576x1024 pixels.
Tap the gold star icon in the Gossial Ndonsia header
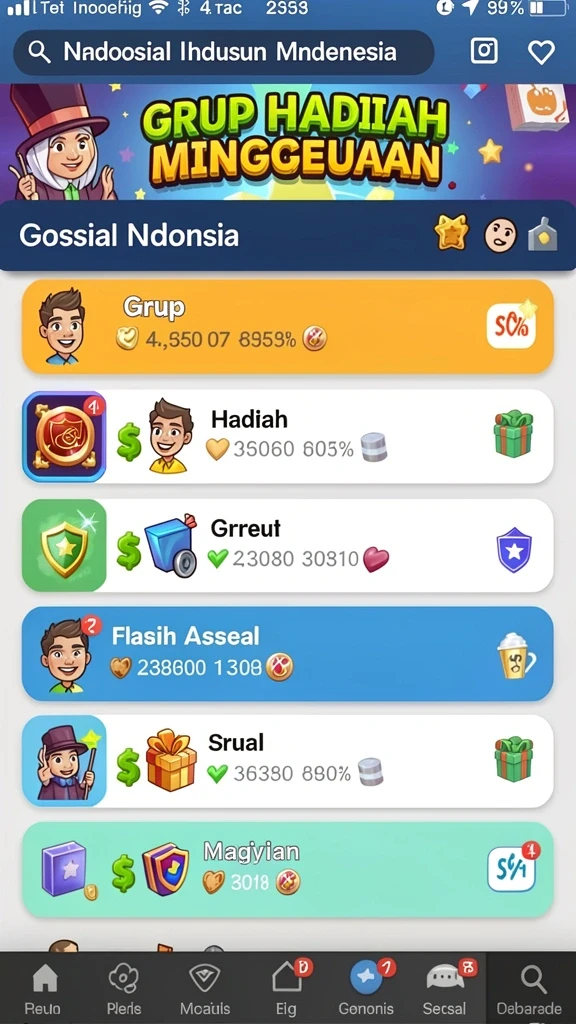[452, 234]
